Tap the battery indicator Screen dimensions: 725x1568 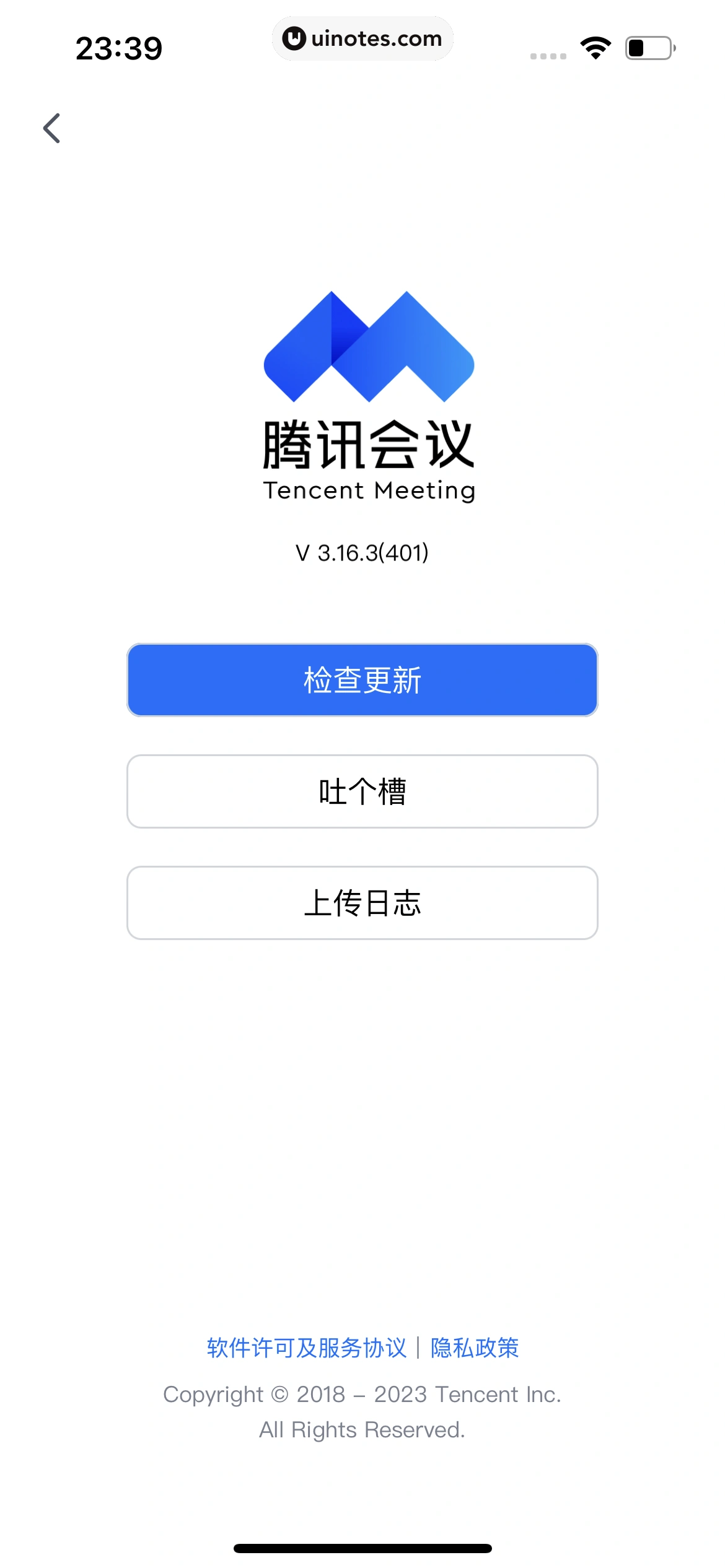tap(647, 48)
